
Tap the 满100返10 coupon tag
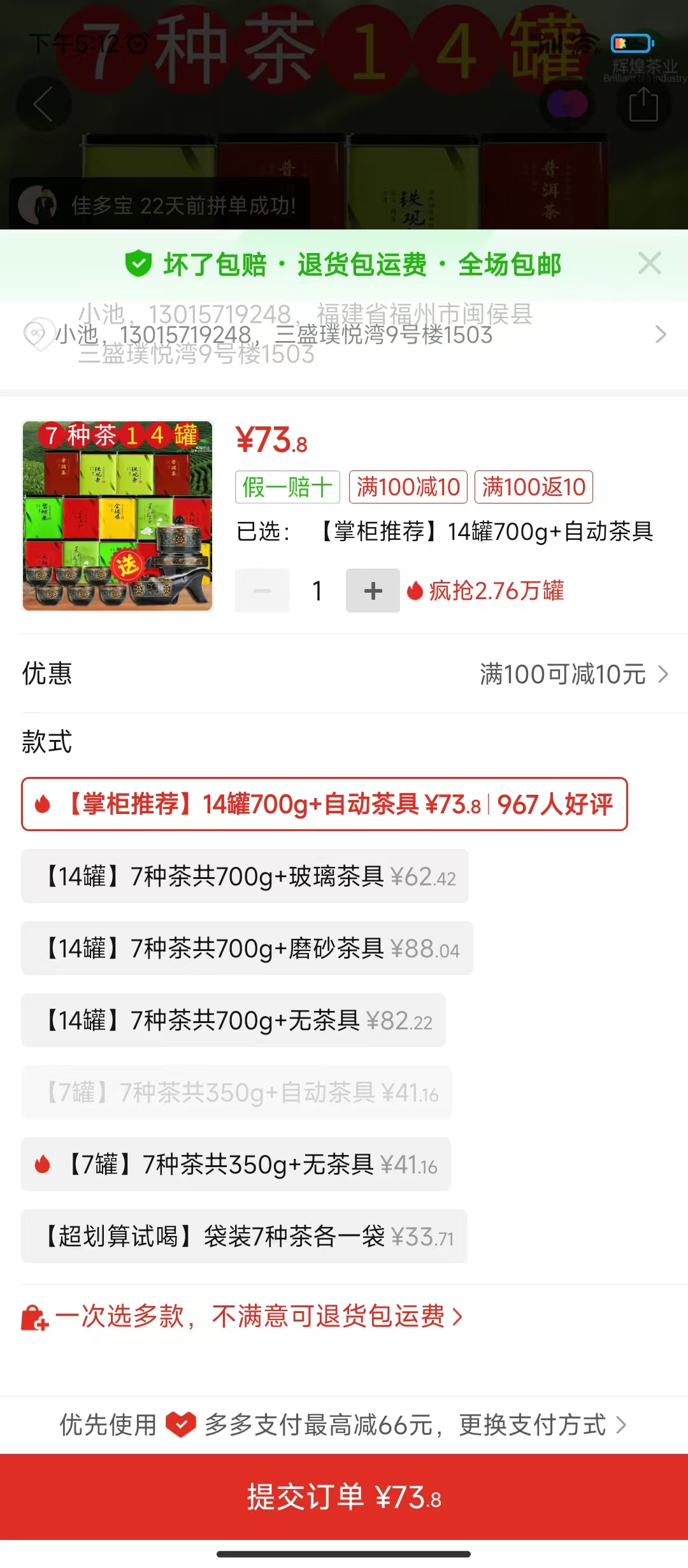tap(533, 487)
